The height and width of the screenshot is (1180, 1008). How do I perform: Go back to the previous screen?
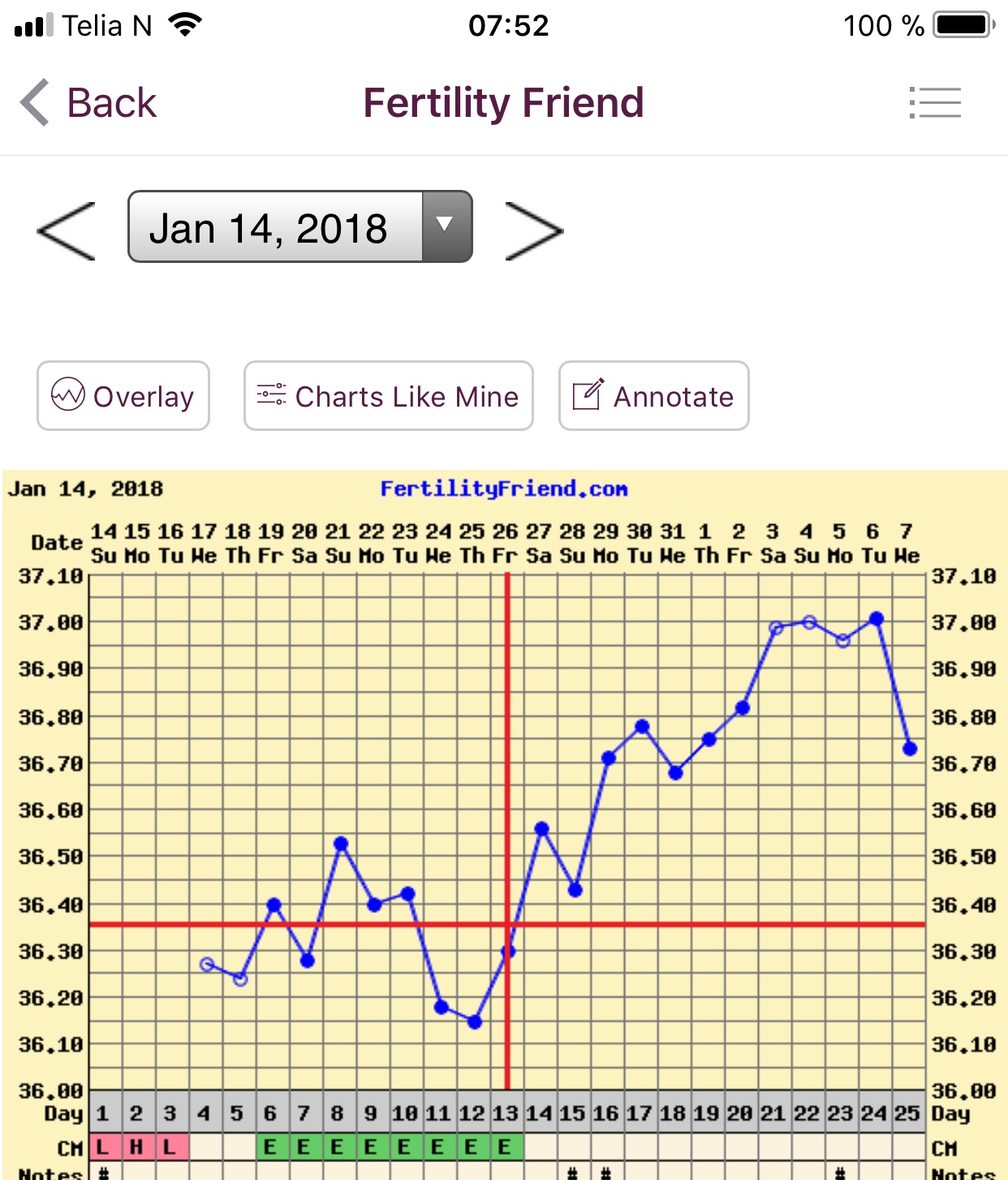[x=88, y=103]
